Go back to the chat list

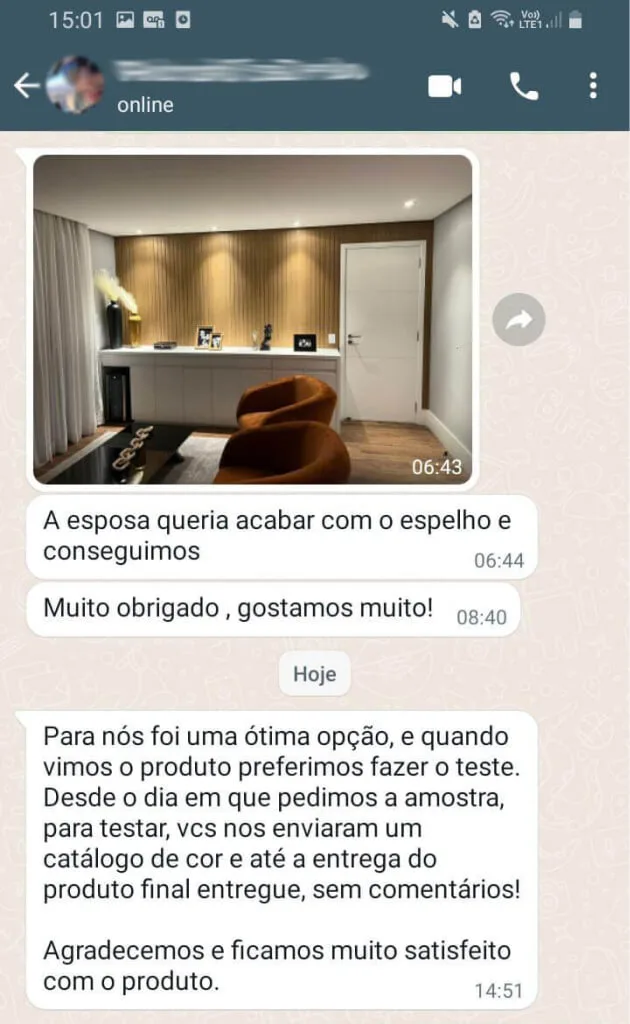pyautogui.click(x=27, y=86)
